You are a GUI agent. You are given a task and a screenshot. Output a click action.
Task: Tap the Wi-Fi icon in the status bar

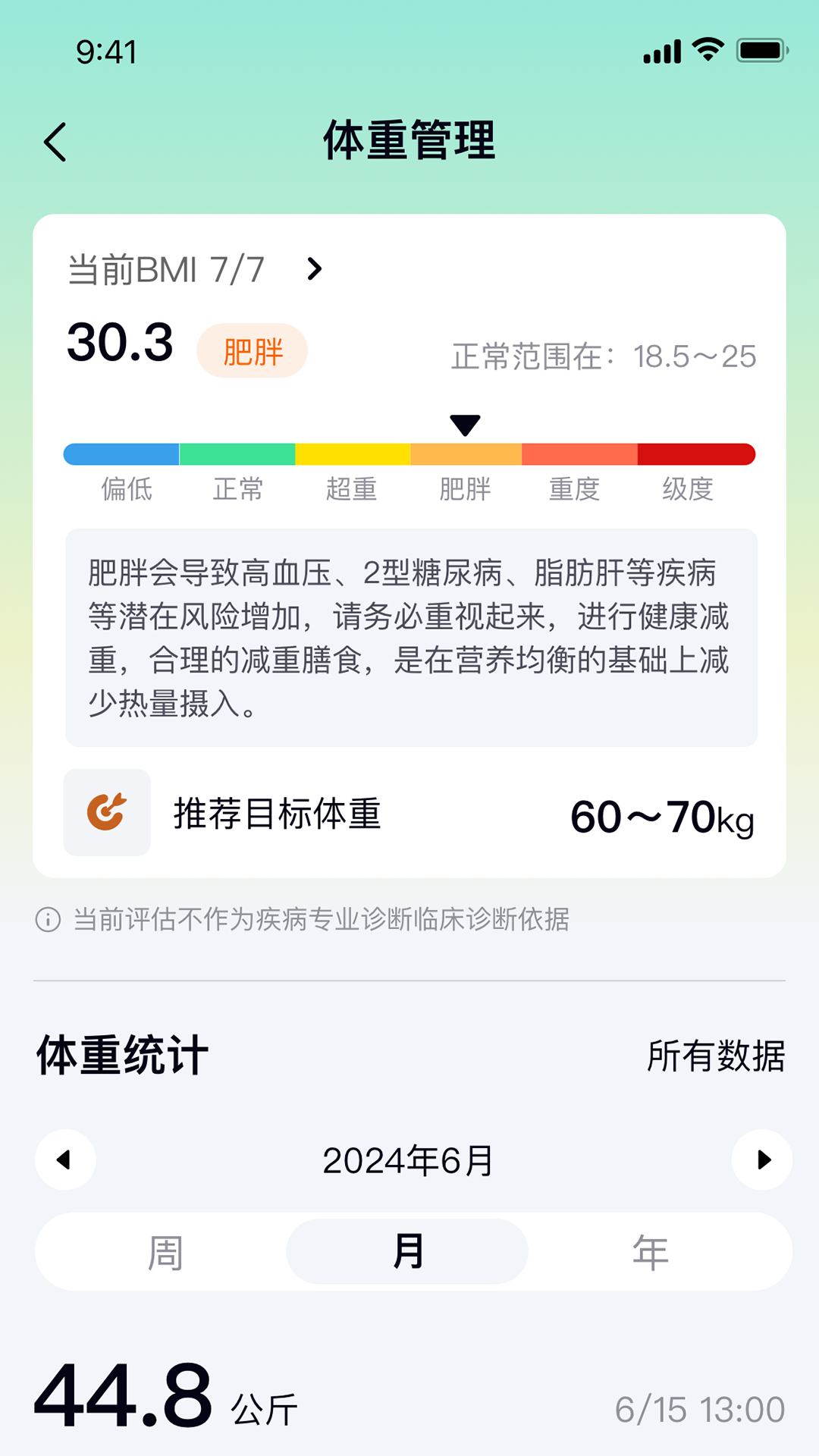[707, 50]
